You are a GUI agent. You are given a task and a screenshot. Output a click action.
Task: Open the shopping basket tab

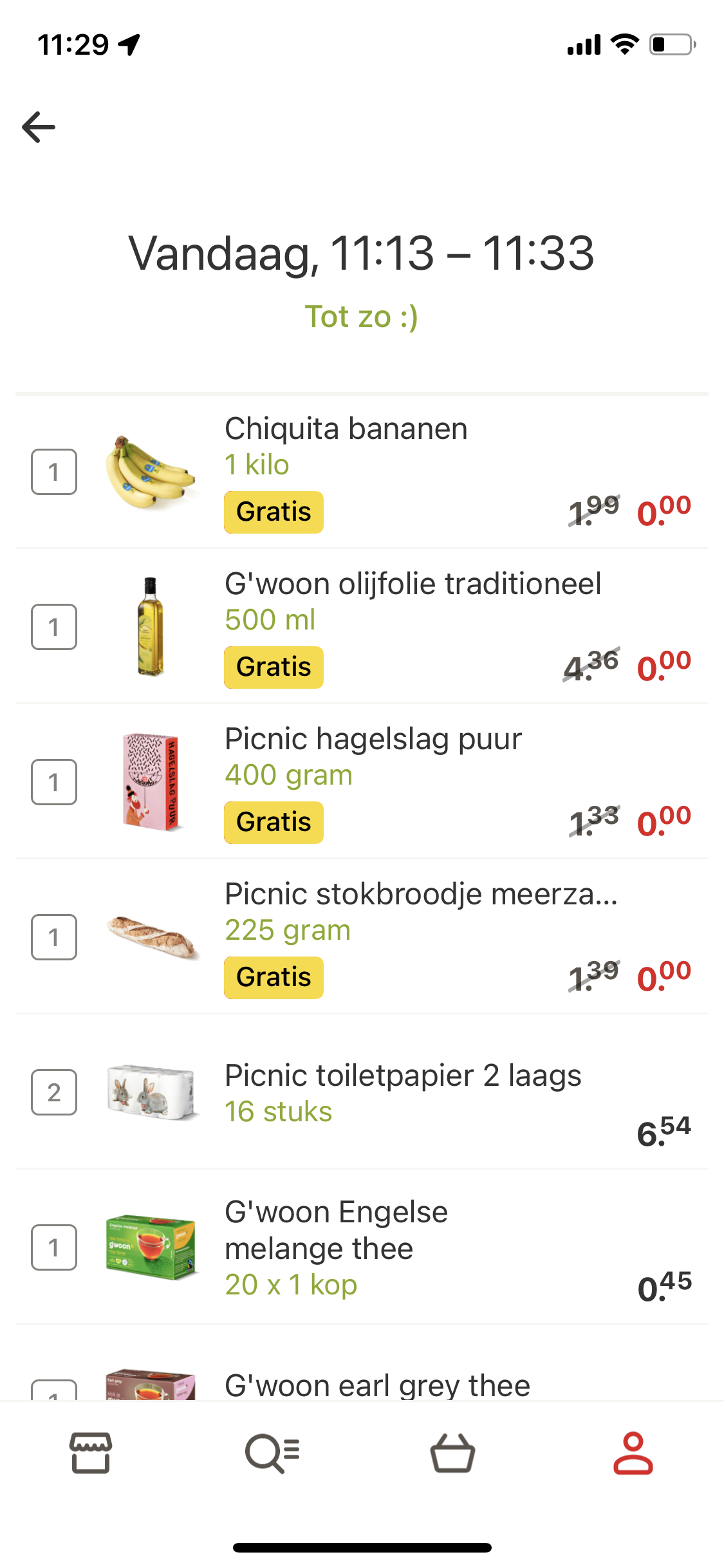point(452,1453)
